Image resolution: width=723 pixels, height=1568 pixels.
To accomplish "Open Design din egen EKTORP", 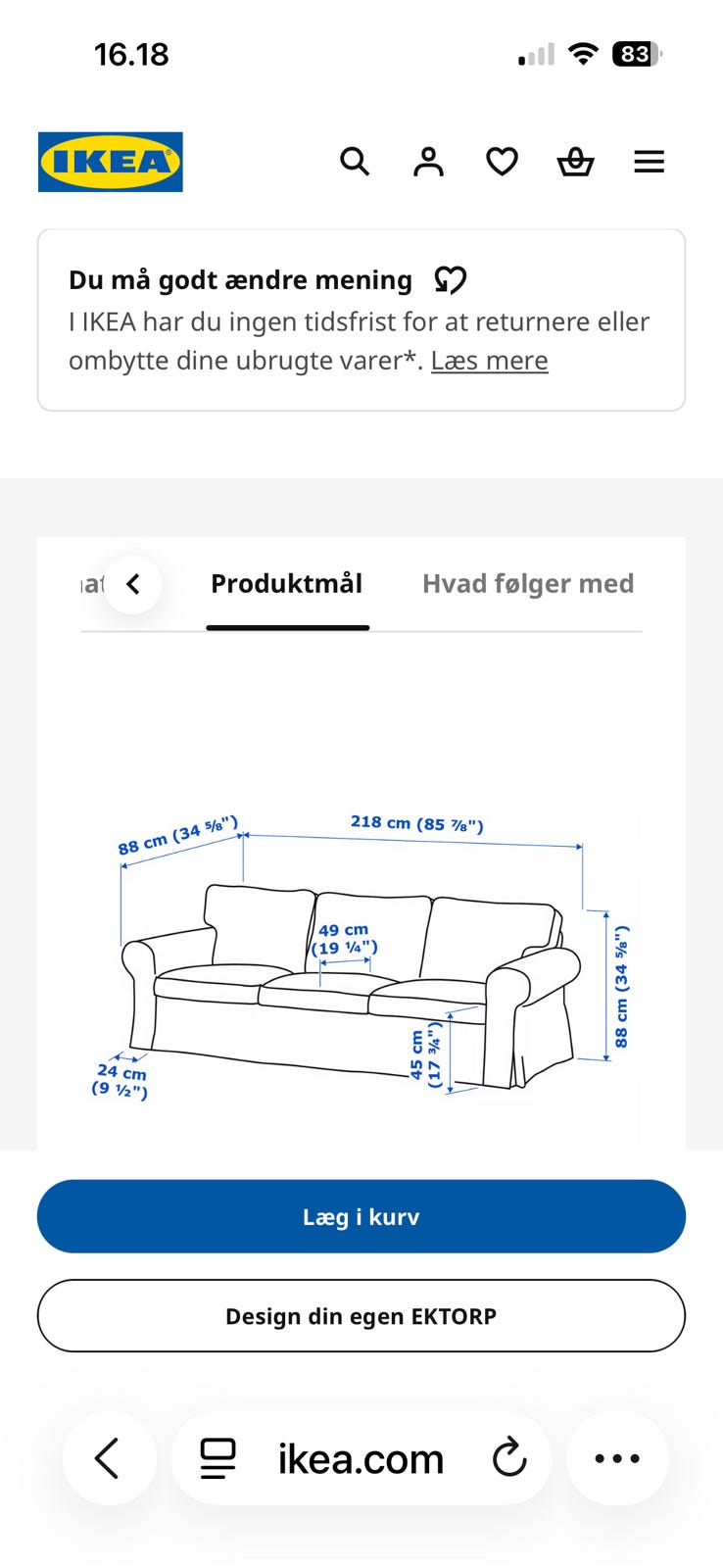I will coord(361,1315).
